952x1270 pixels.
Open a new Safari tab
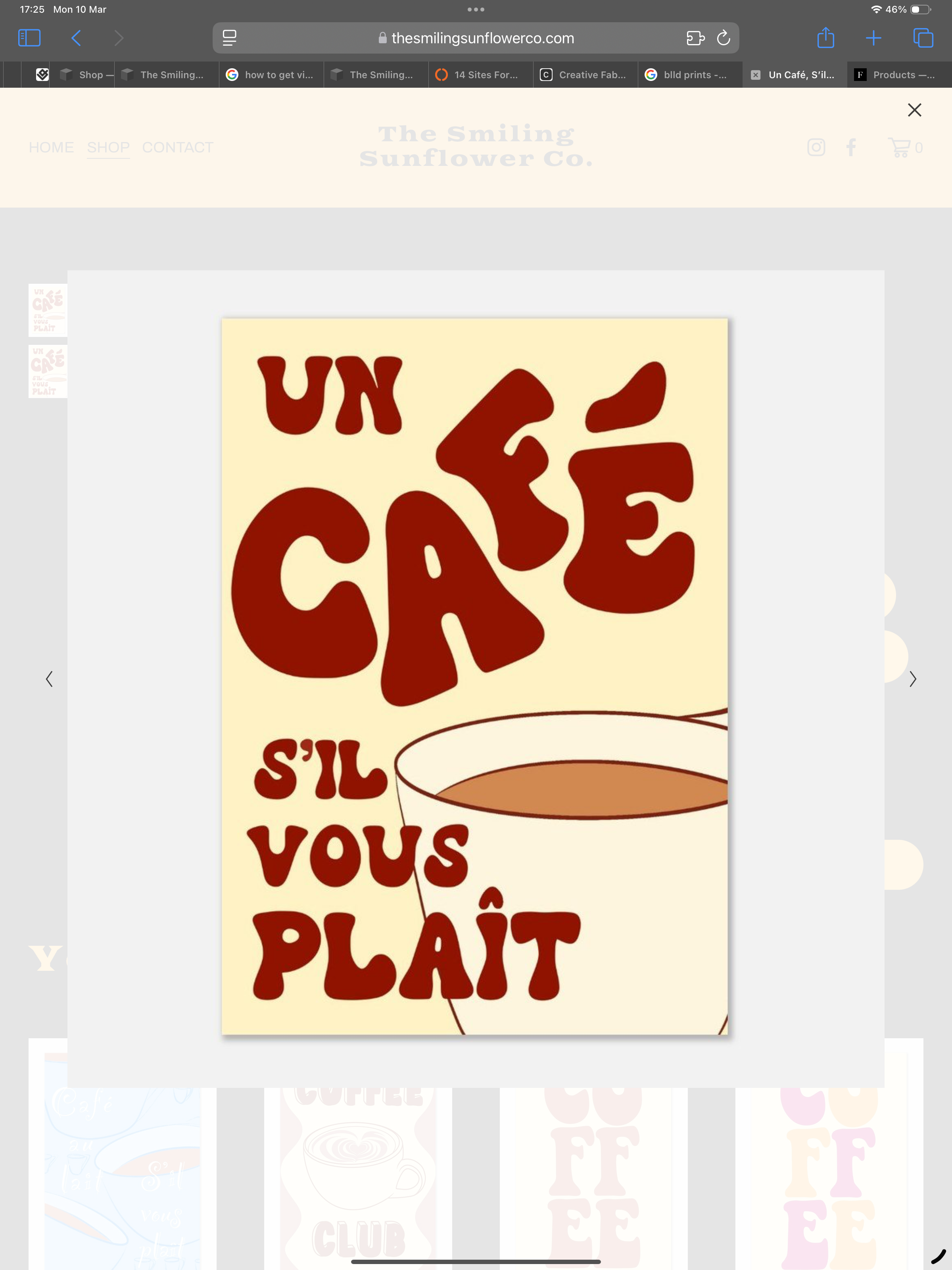pos(873,38)
